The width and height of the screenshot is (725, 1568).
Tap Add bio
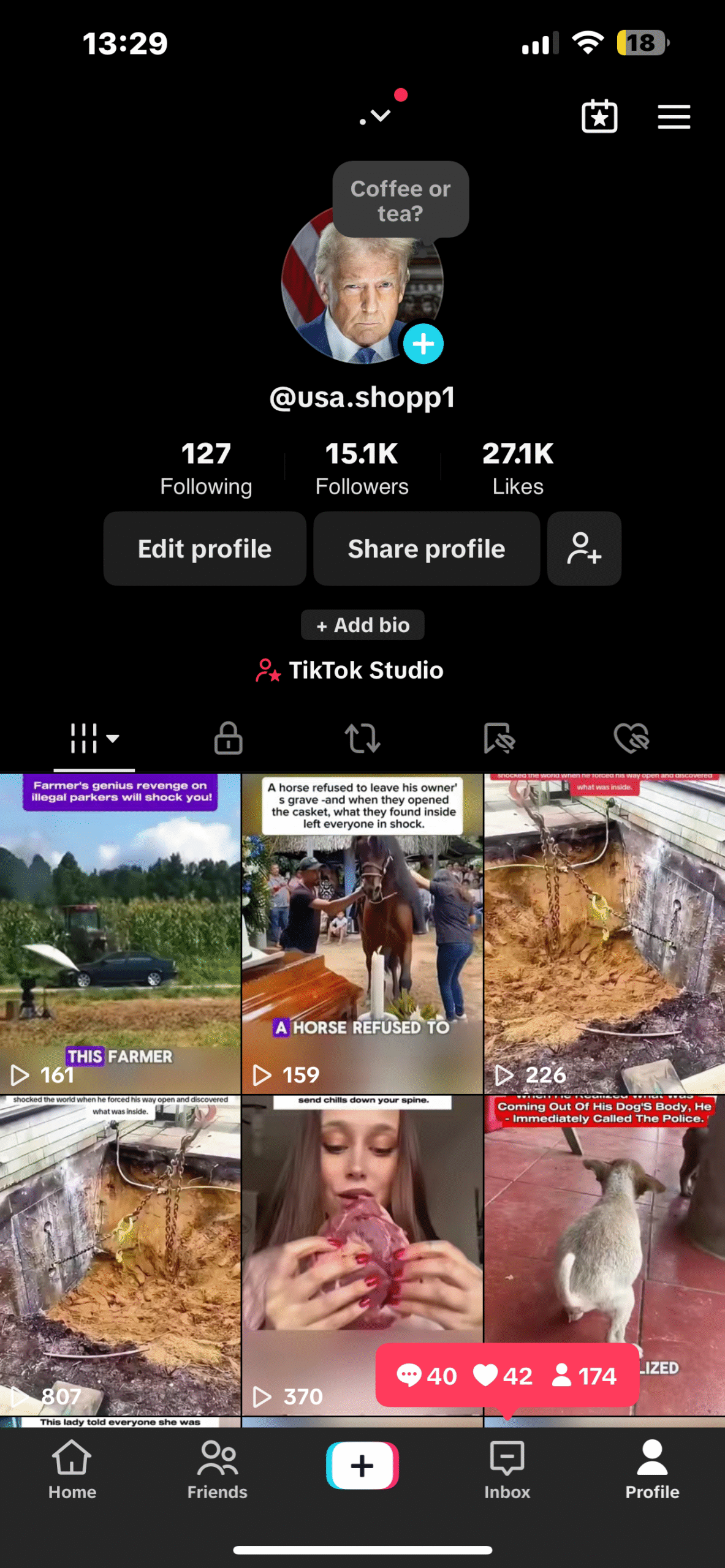362,625
